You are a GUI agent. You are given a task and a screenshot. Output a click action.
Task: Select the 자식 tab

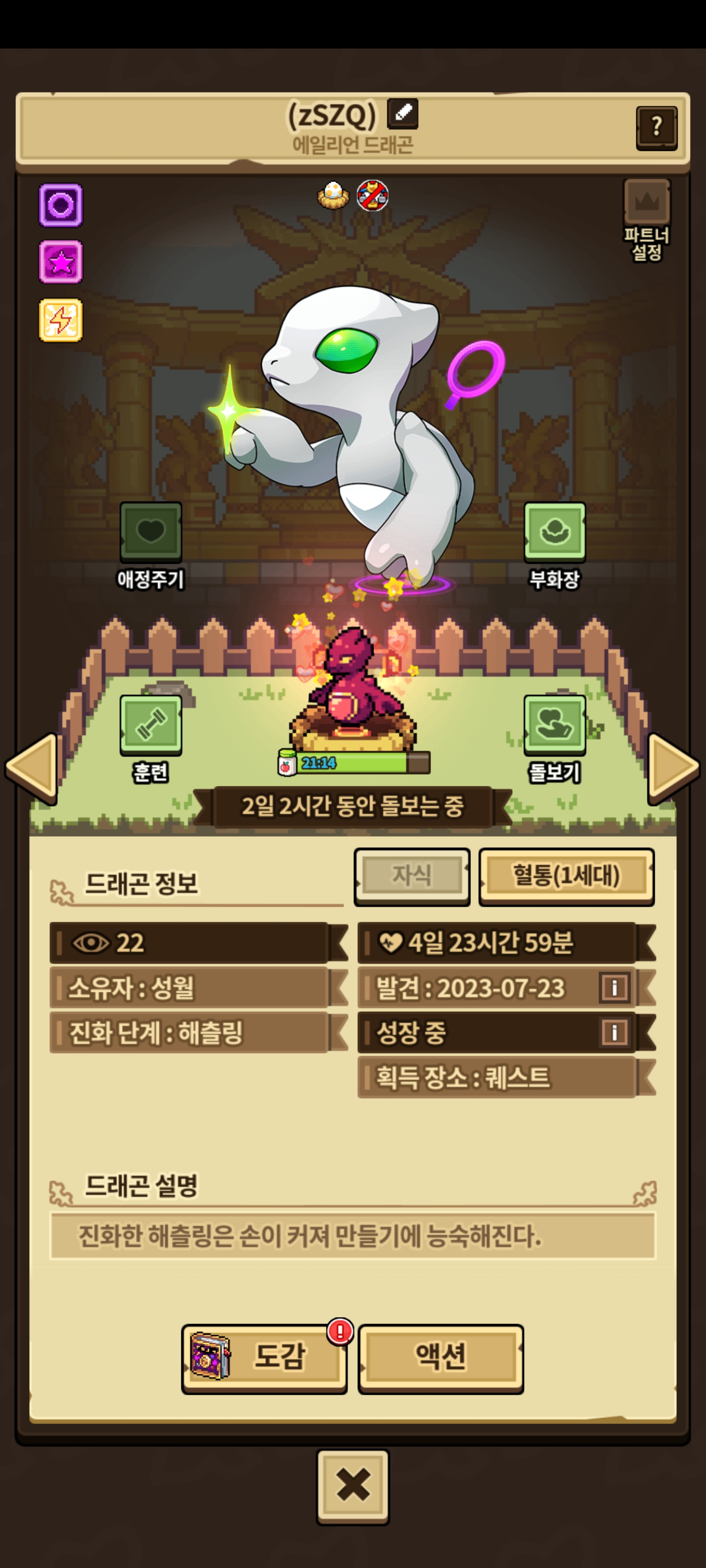[x=412, y=876]
